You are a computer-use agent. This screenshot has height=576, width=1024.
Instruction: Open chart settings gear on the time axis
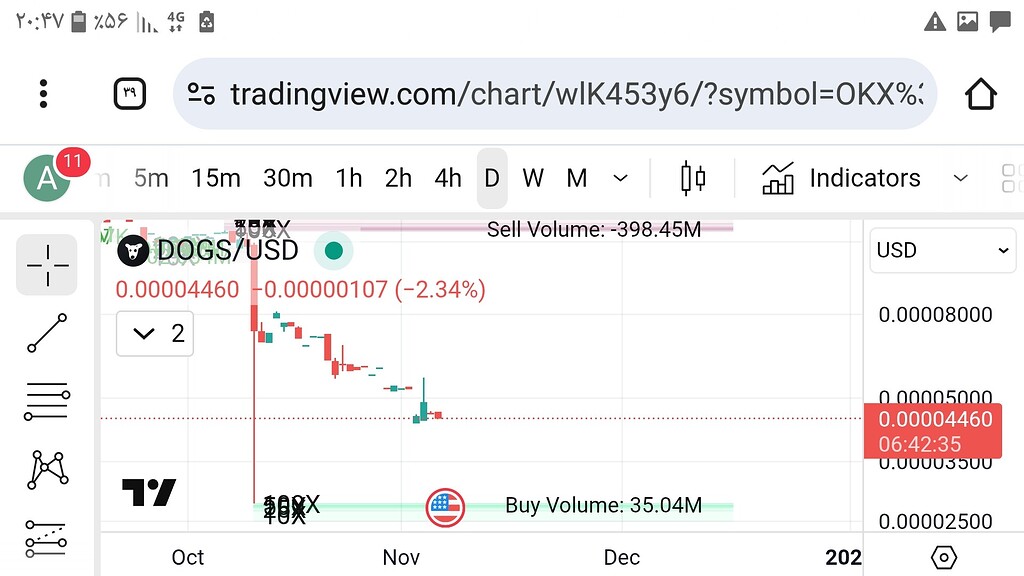pyautogui.click(x=944, y=557)
